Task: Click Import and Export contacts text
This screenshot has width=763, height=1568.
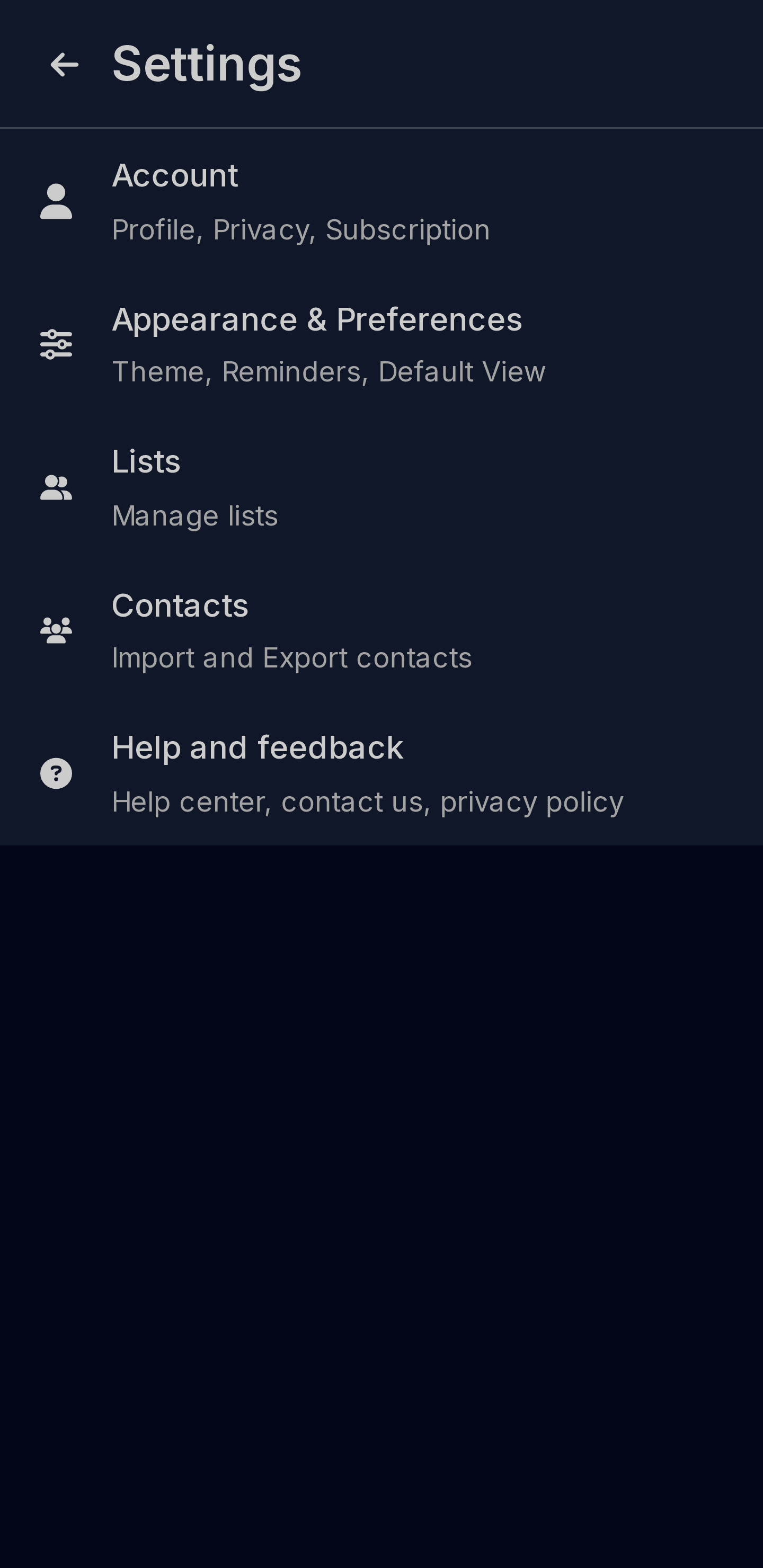Action: point(291,657)
